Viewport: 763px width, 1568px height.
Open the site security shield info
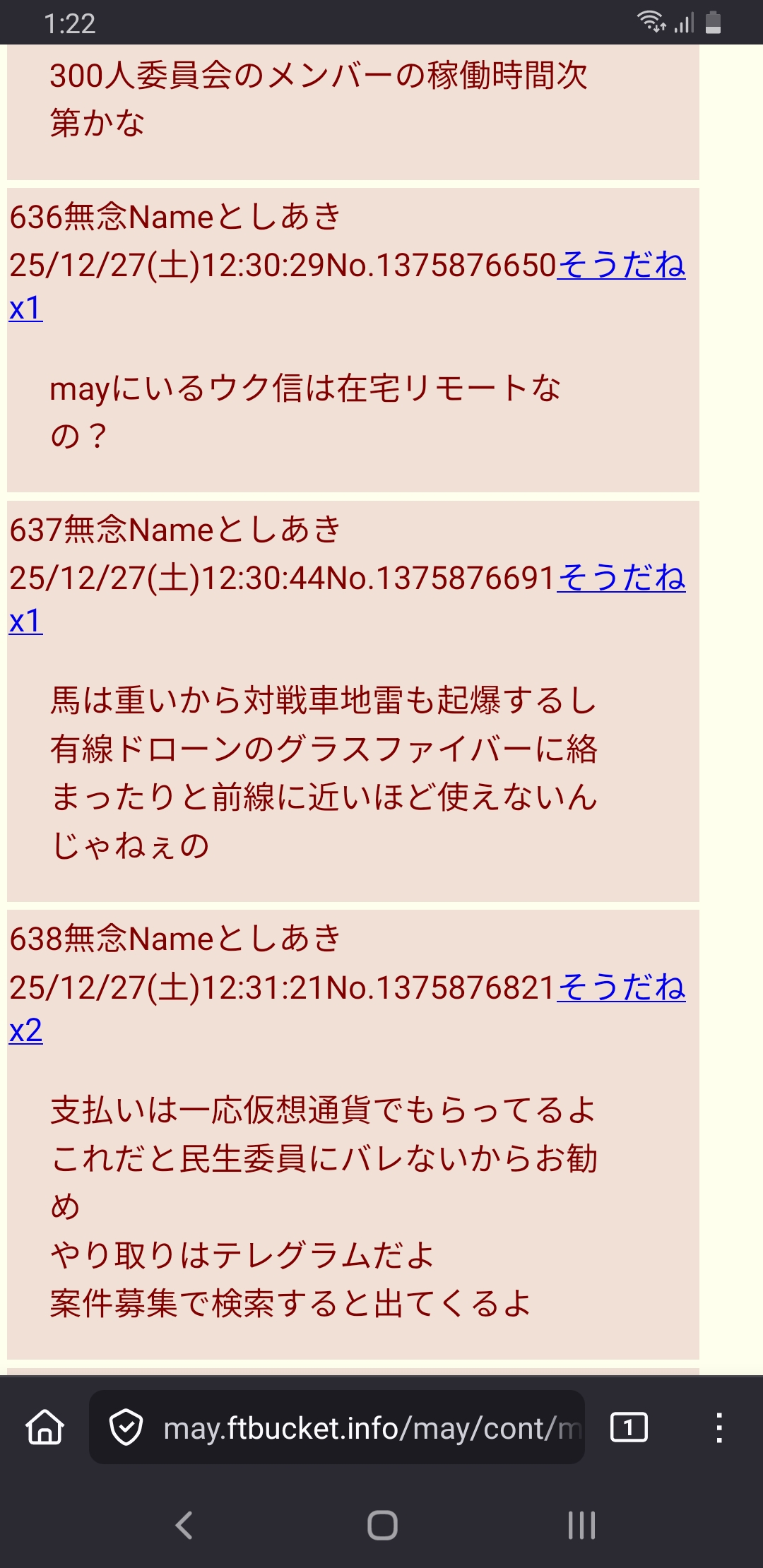point(126,1427)
